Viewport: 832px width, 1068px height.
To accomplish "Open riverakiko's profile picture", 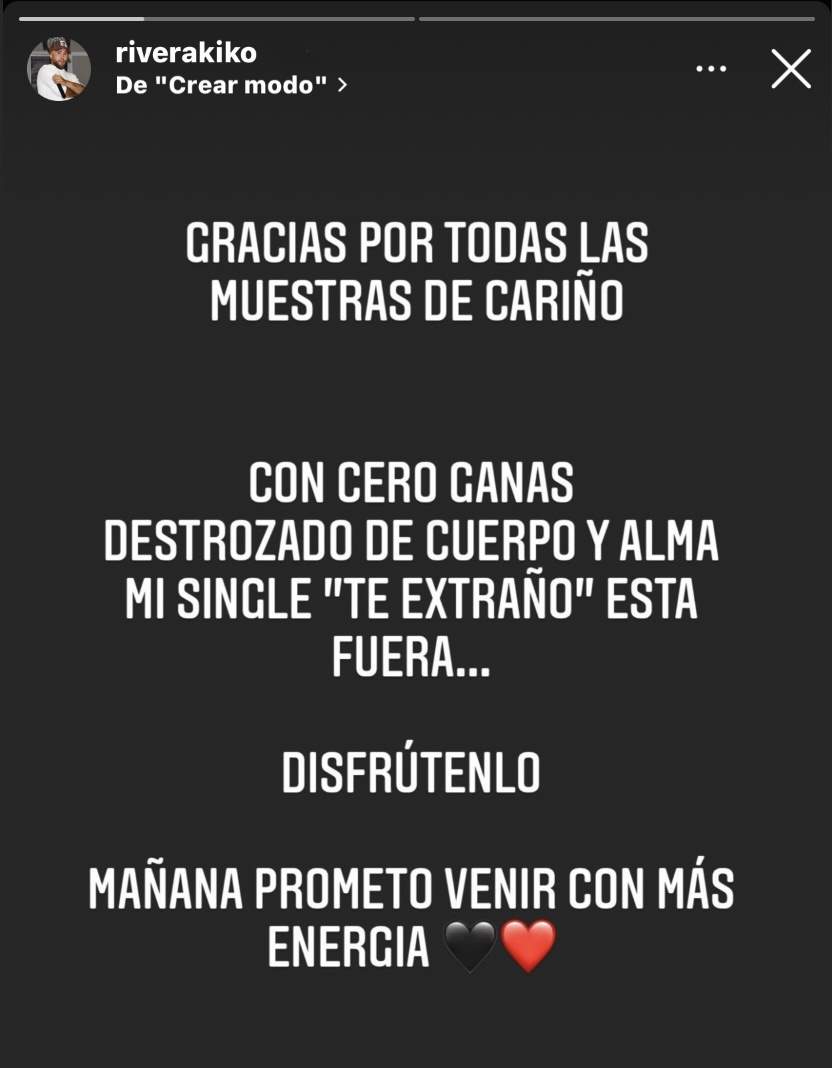I will 58,69.
